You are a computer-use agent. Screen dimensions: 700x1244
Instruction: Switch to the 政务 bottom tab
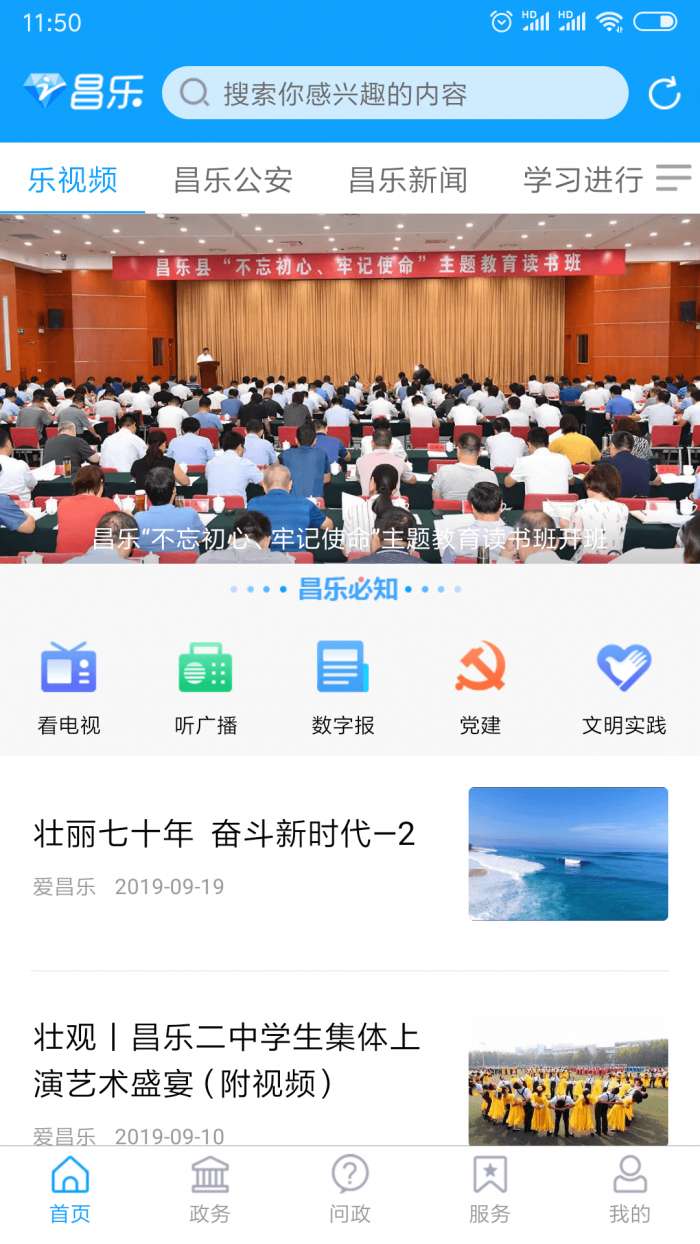pyautogui.click(x=210, y=1190)
